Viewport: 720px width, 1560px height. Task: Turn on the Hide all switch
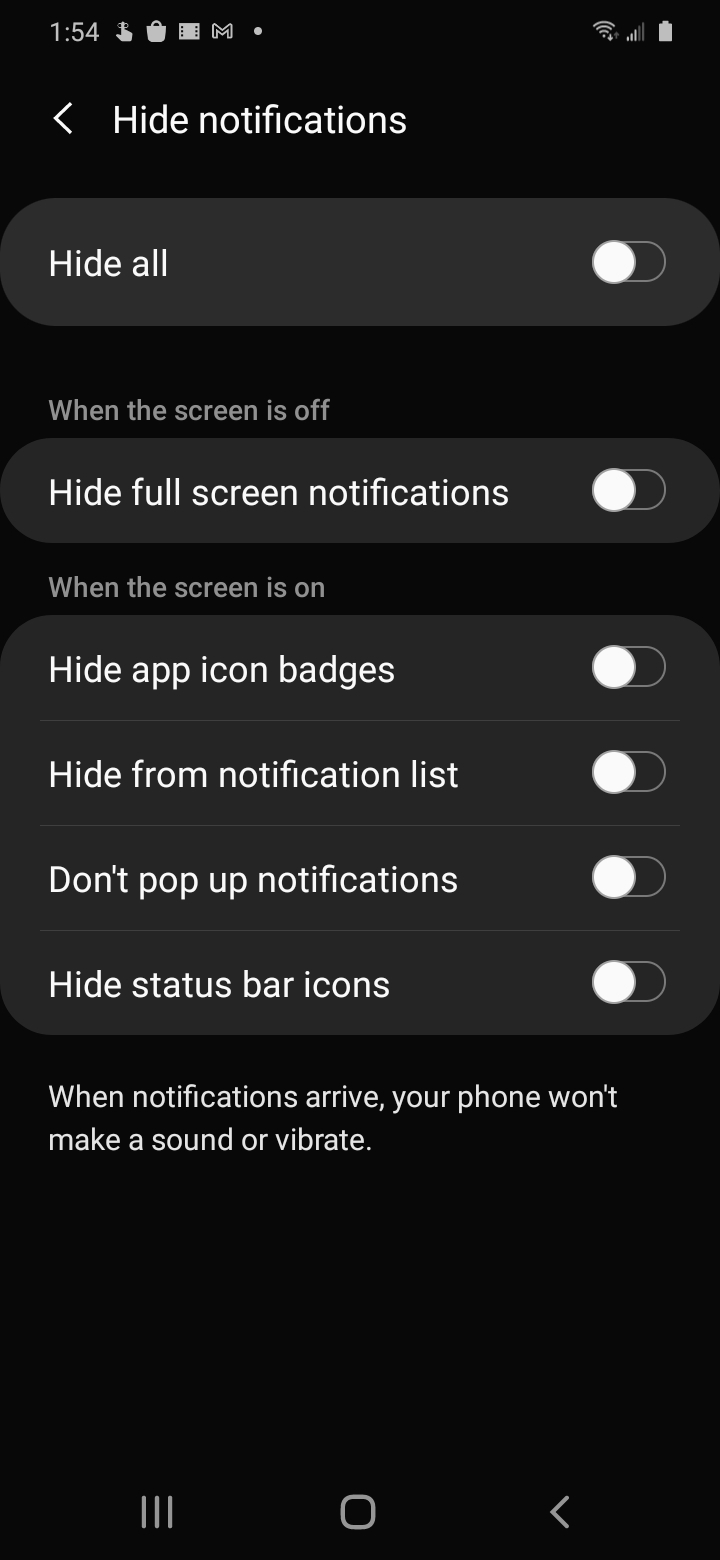(x=628, y=263)
